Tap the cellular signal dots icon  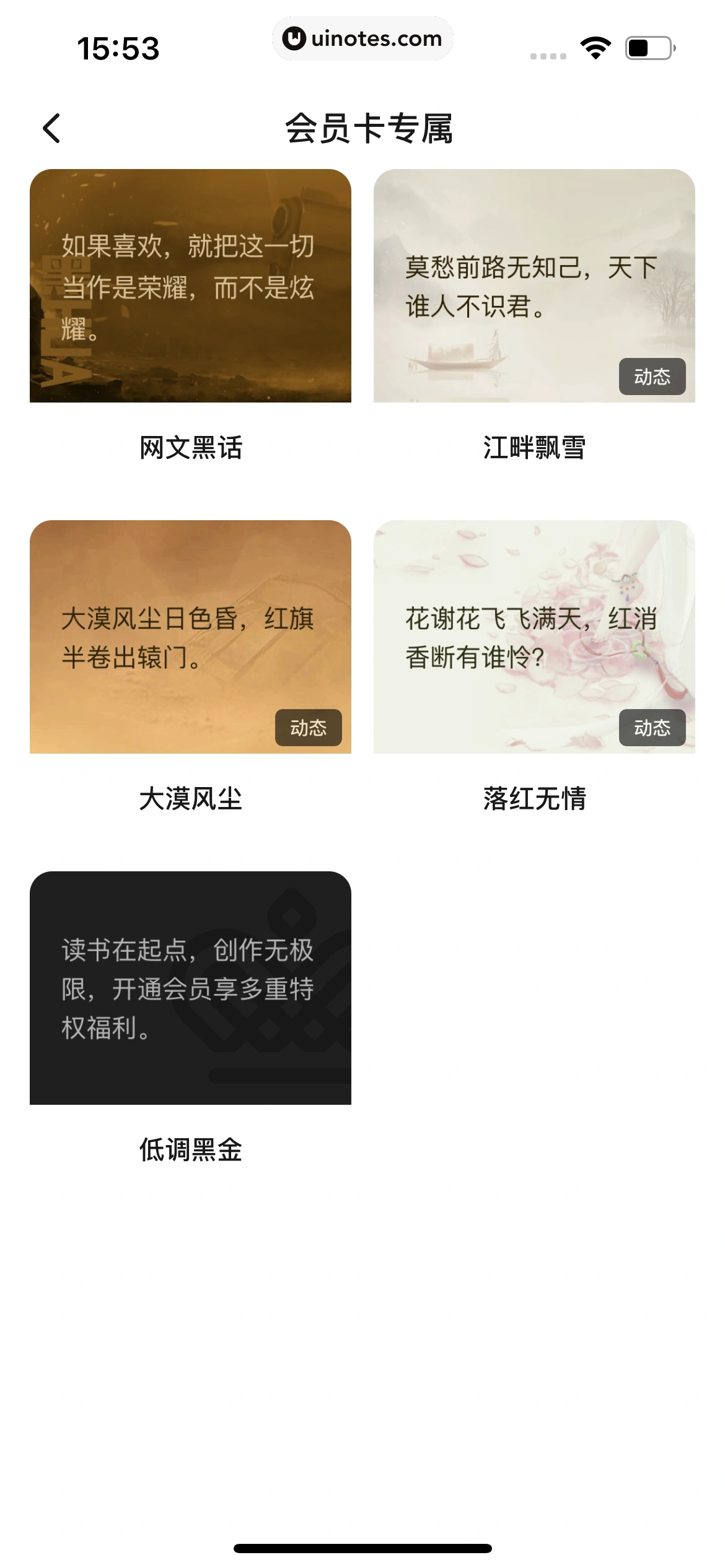point(548,54)
